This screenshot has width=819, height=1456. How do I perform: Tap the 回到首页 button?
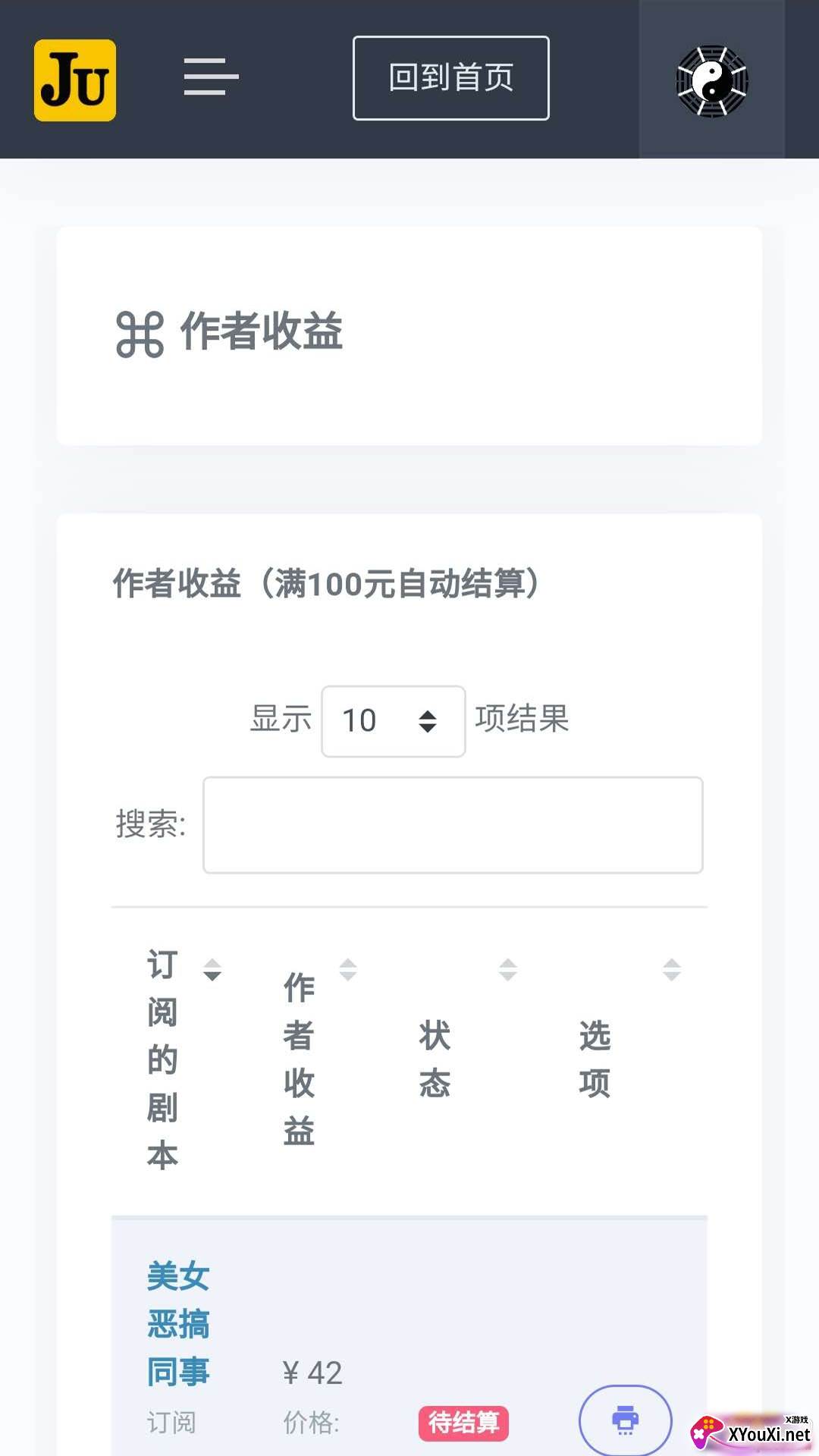pos(450,78)
